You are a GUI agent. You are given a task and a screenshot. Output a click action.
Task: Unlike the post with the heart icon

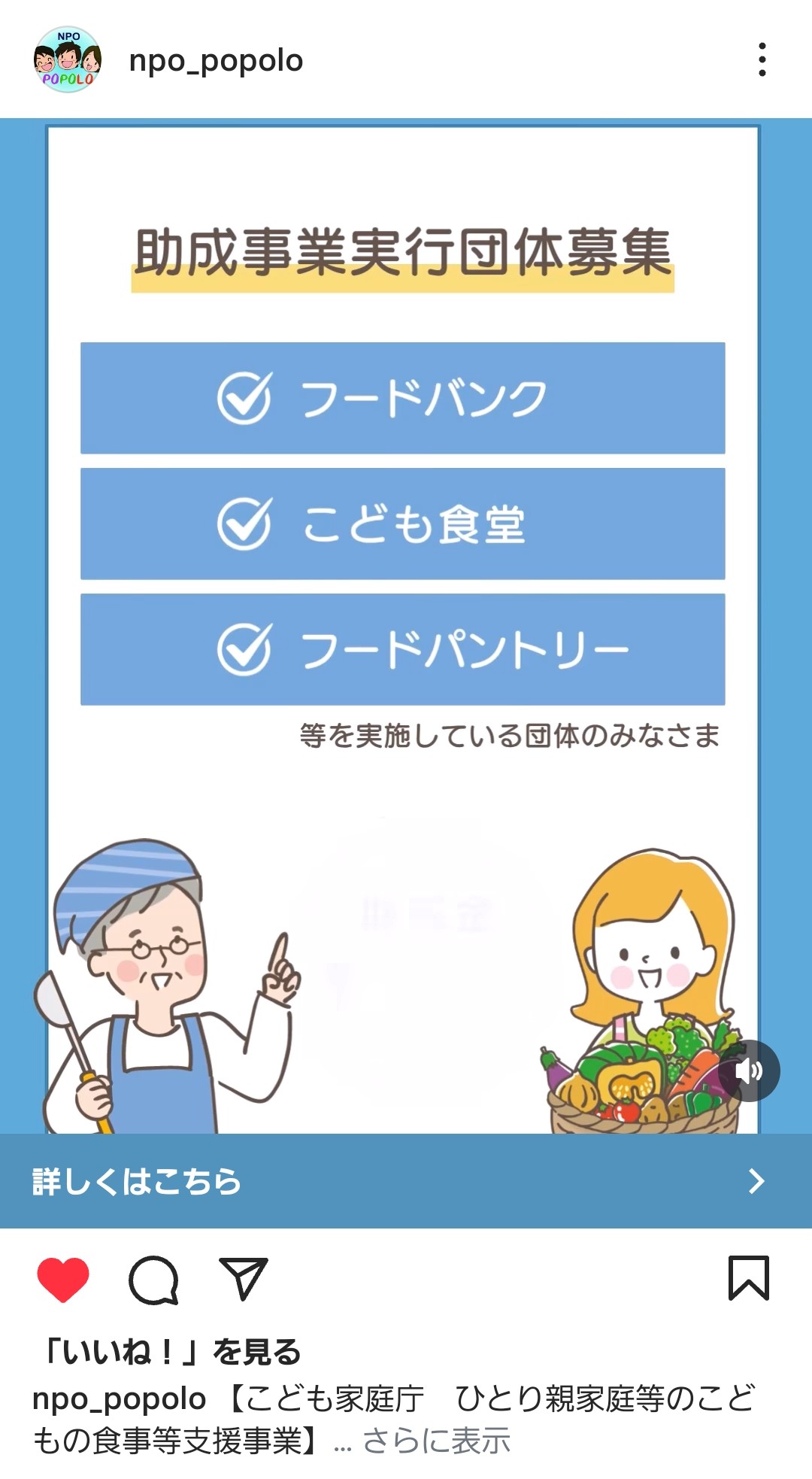click(x=63, y=1279)
